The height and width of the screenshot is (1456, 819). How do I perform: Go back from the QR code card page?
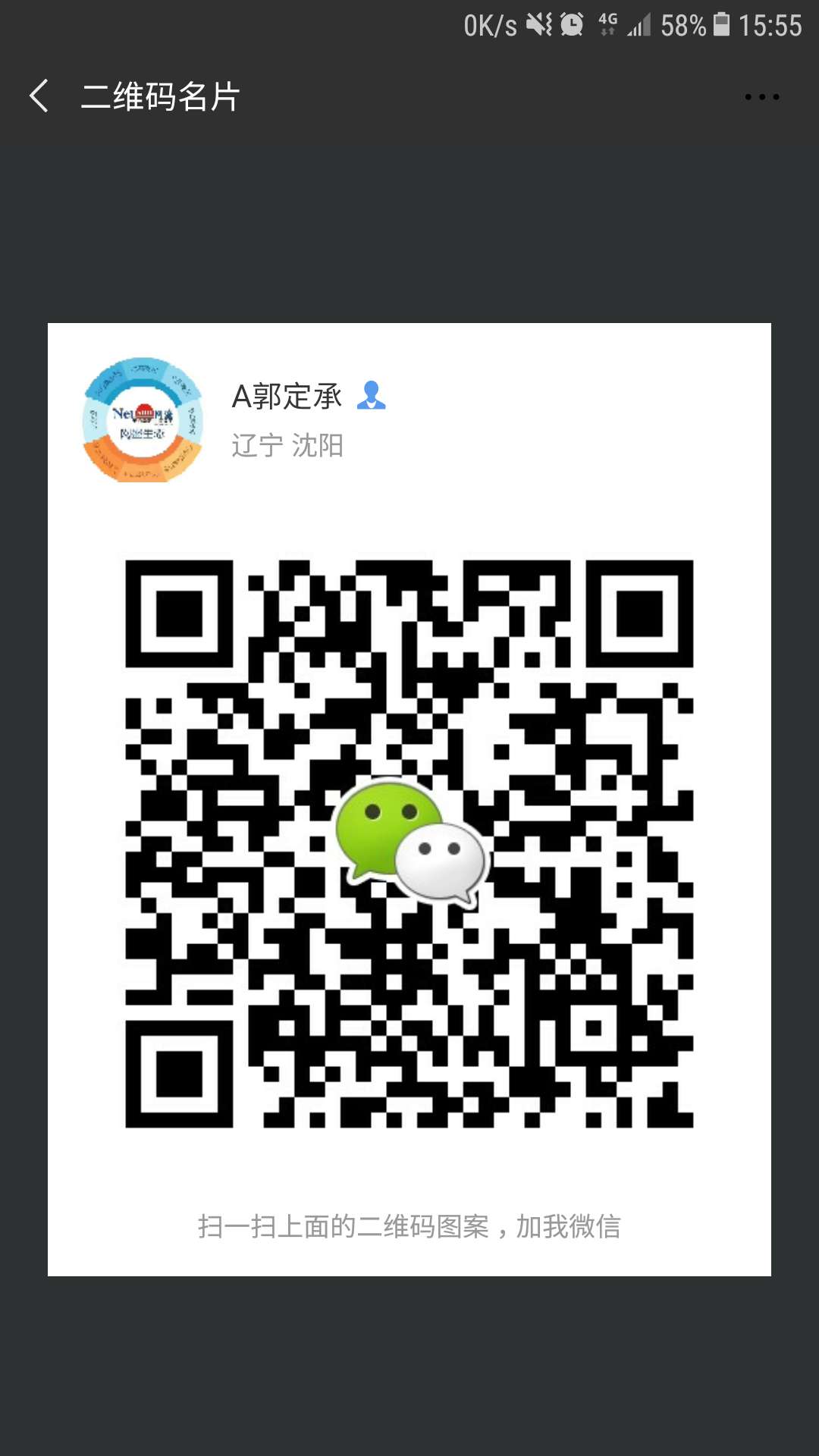click(x=39, y=96)
